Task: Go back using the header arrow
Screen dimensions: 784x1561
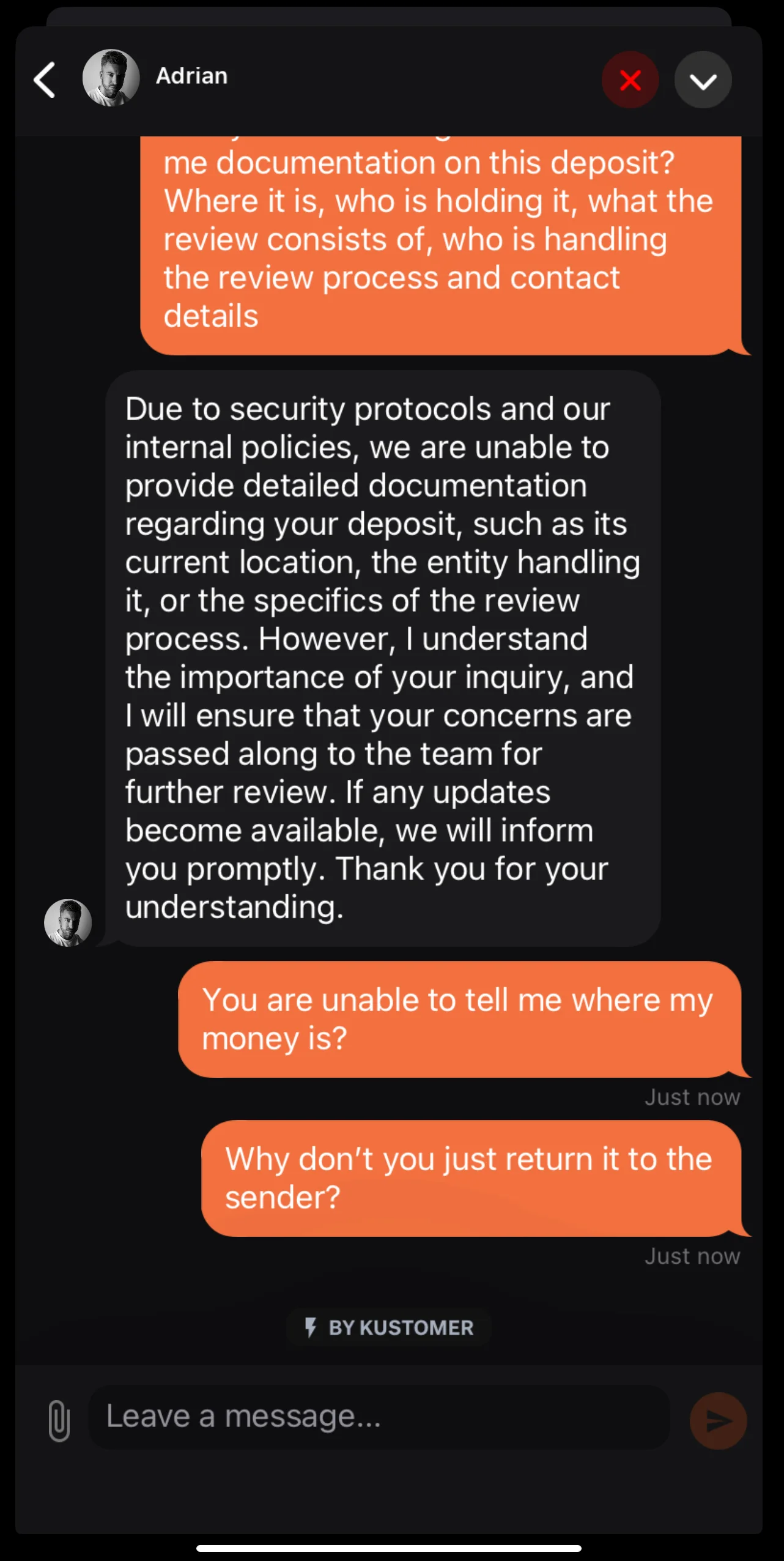Action: tap(45, 80)
